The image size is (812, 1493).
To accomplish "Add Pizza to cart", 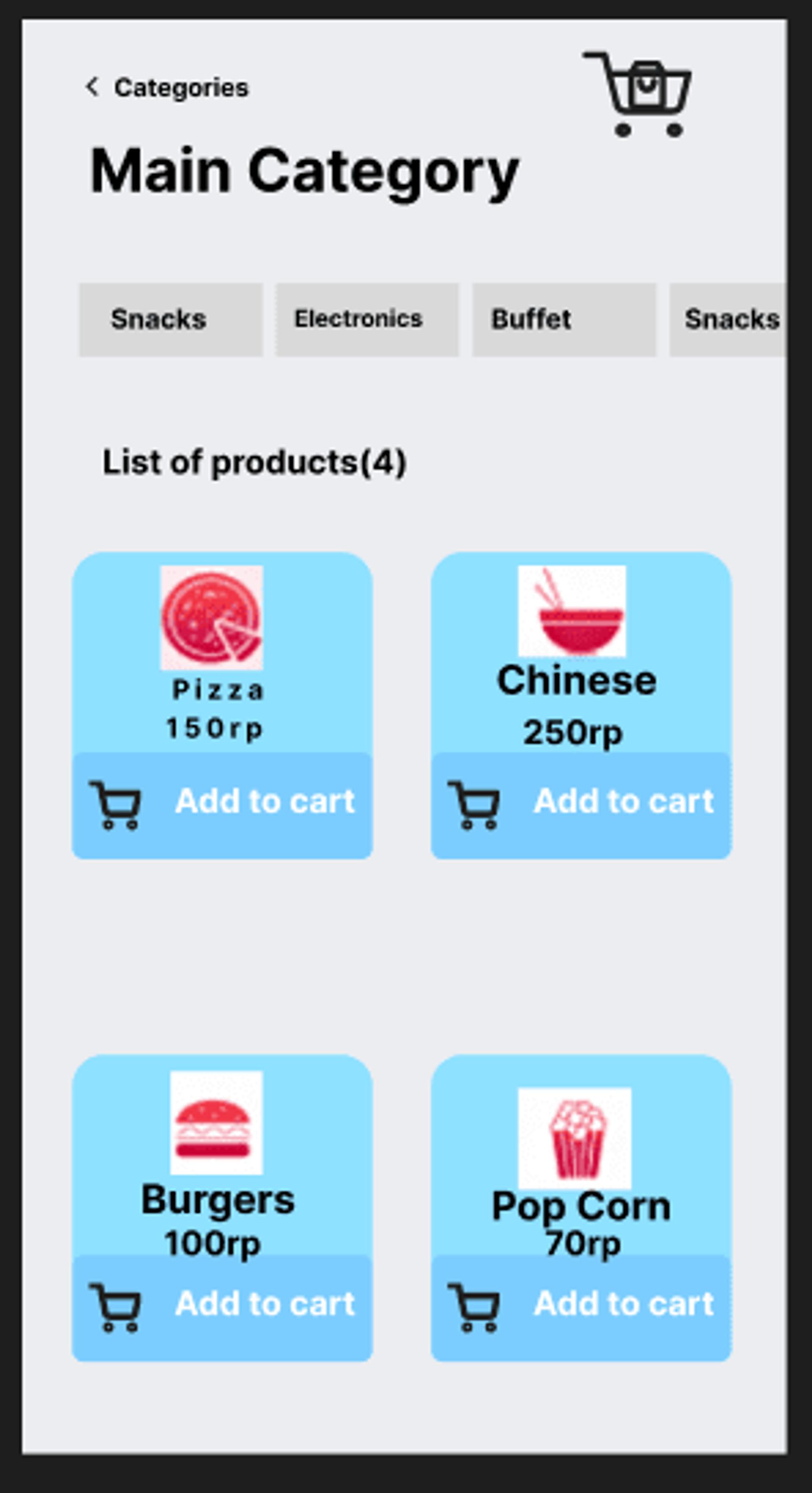I will (x=222, y=804).
